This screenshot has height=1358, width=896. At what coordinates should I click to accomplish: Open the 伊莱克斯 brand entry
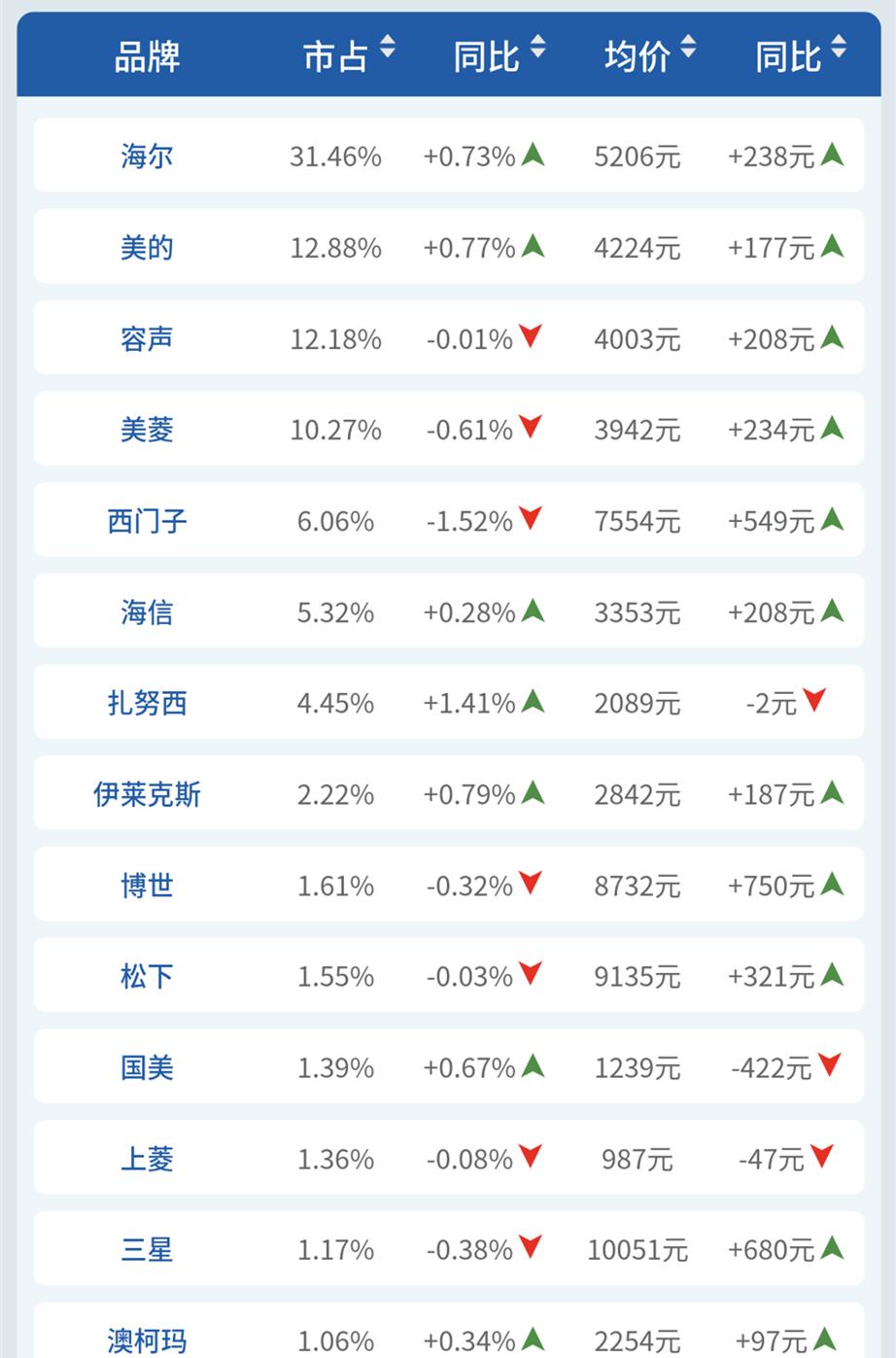click(146, 794)
